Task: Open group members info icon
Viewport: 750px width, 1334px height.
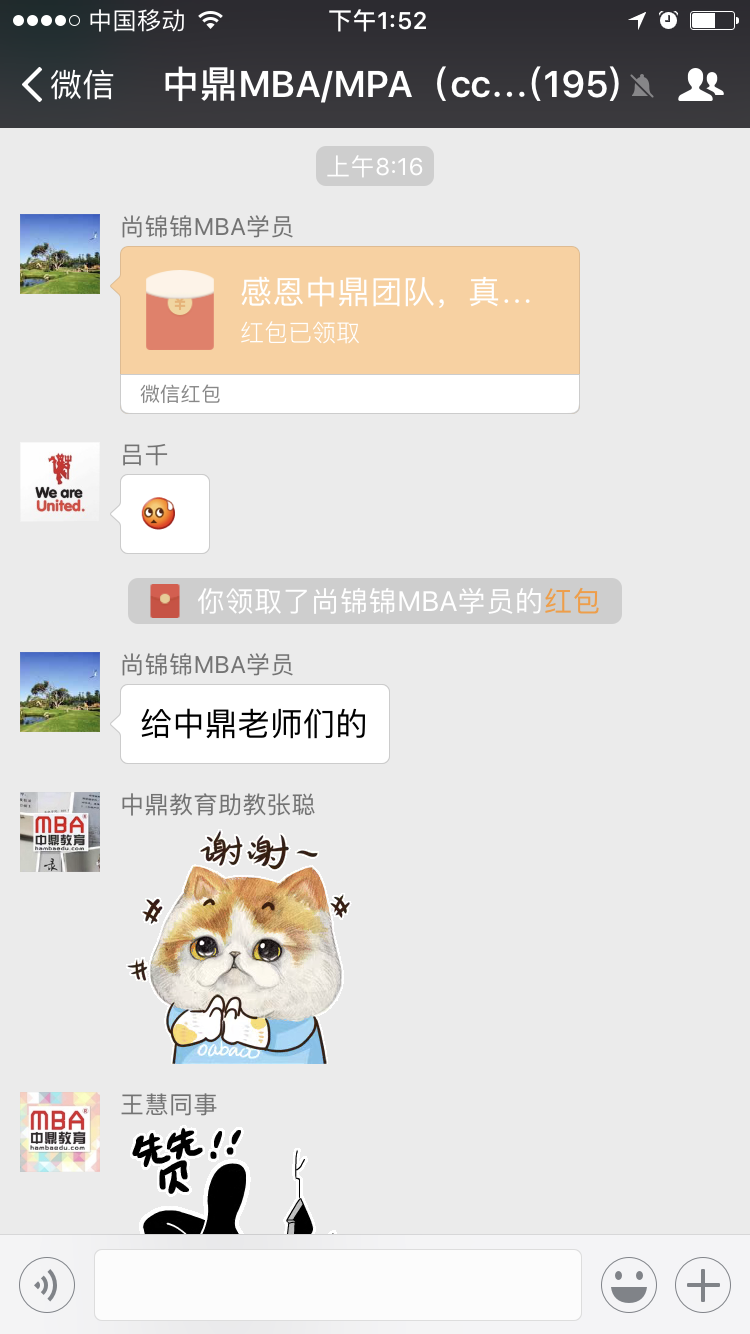Action: coord(700,85)
